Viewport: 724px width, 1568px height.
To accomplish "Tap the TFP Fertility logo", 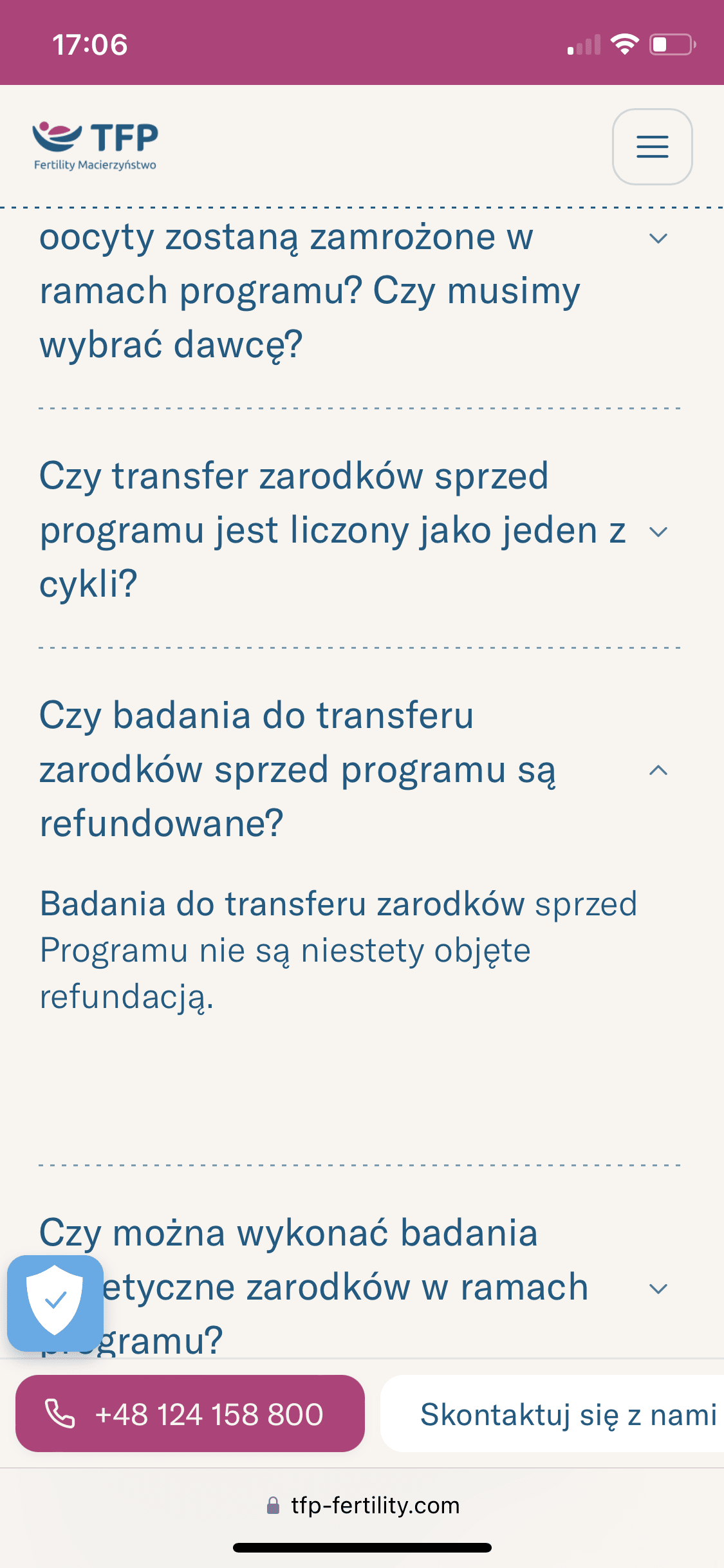I will coord(95,146).
